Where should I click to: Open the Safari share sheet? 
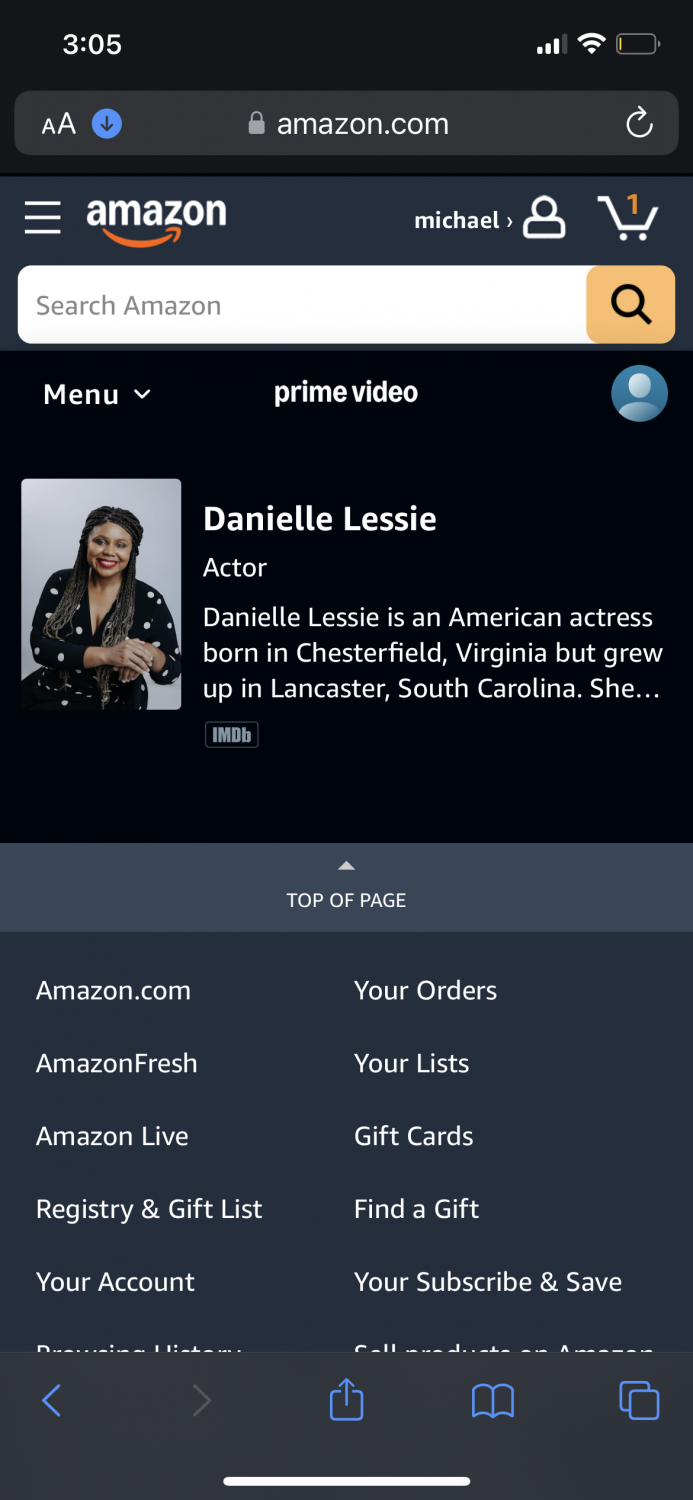[346, 1400]
